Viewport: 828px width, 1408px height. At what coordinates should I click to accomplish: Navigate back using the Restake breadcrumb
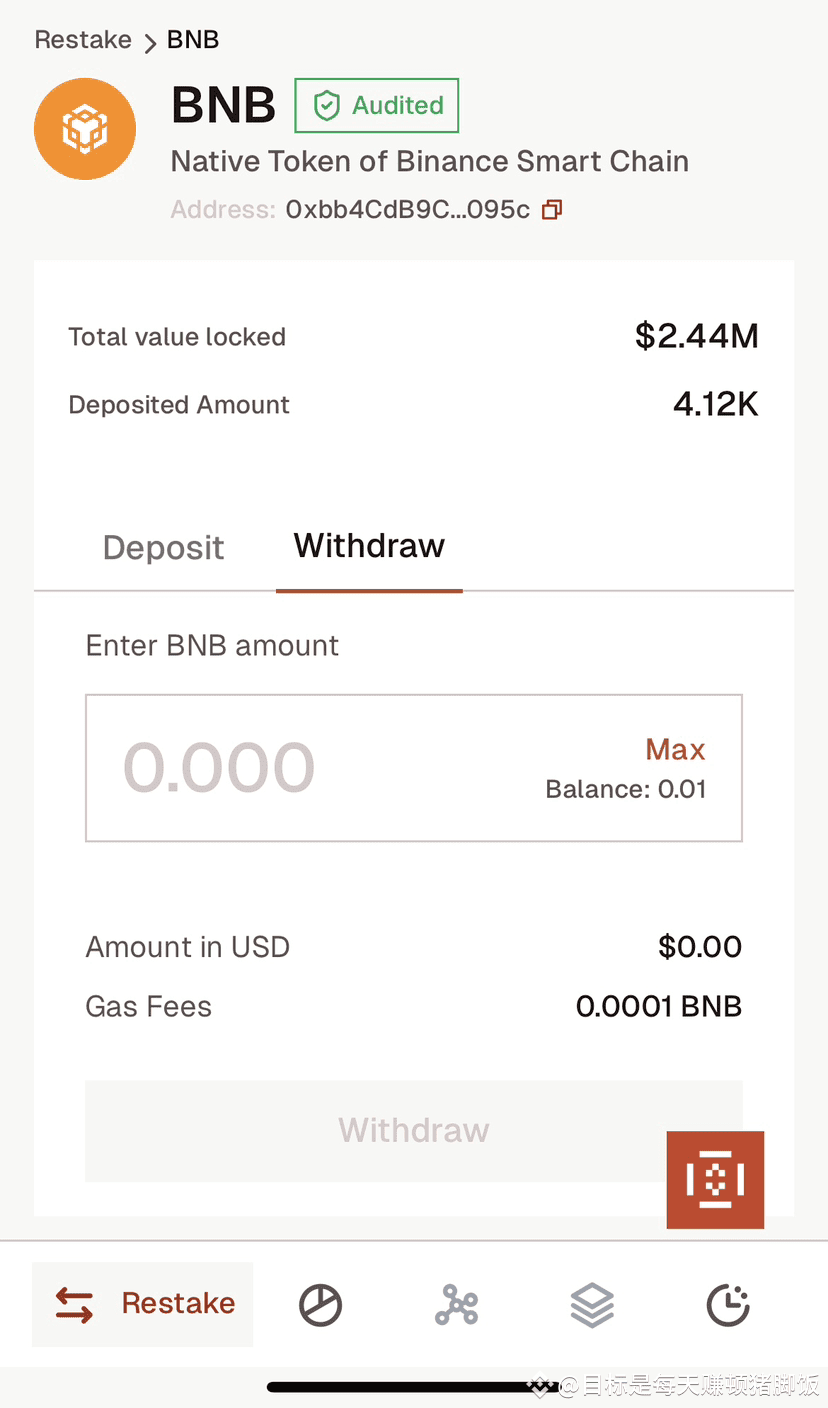pyautogui.click(x=83, y=39)
